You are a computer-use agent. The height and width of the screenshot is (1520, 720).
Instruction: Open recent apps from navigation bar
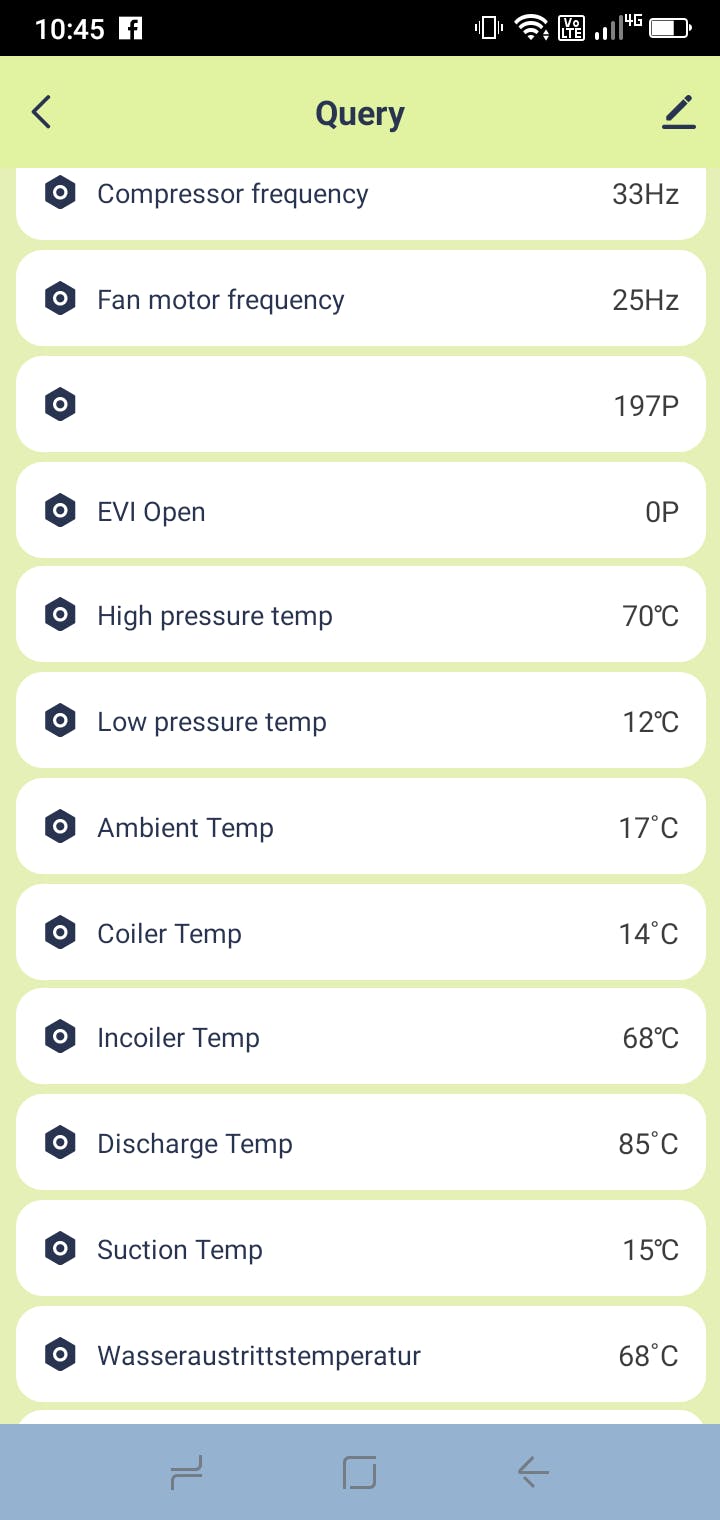point(187,1471)
